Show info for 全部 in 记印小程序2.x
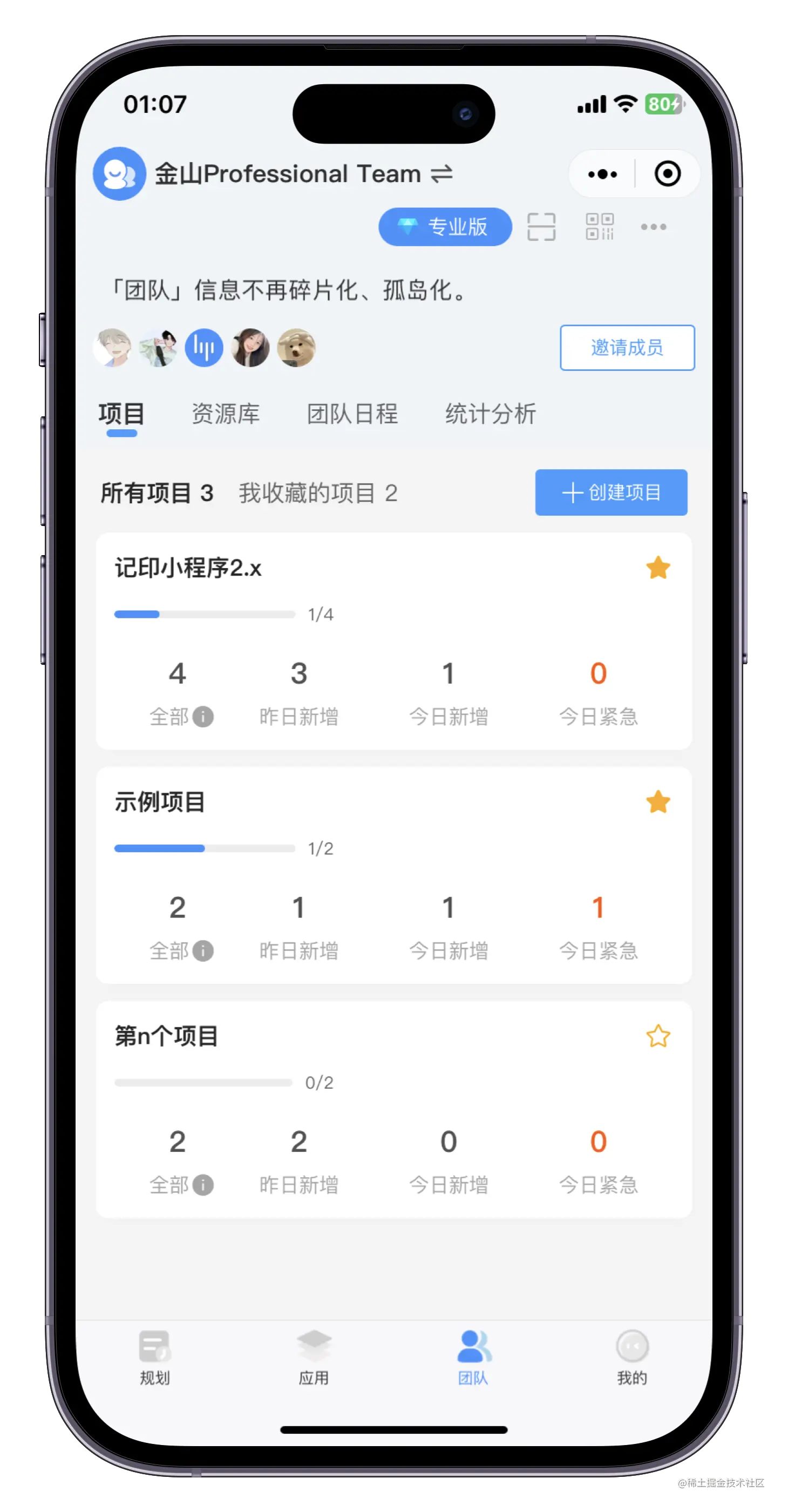This screenshot has width=788, height=1512. [203, 717]
